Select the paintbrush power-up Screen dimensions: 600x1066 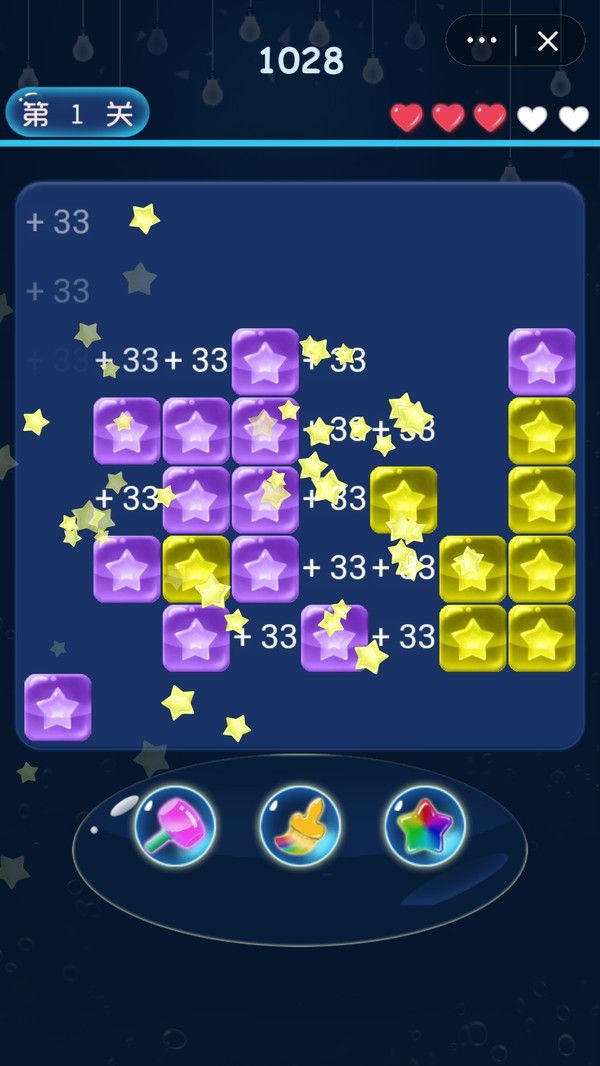click(x=300, y=826)
